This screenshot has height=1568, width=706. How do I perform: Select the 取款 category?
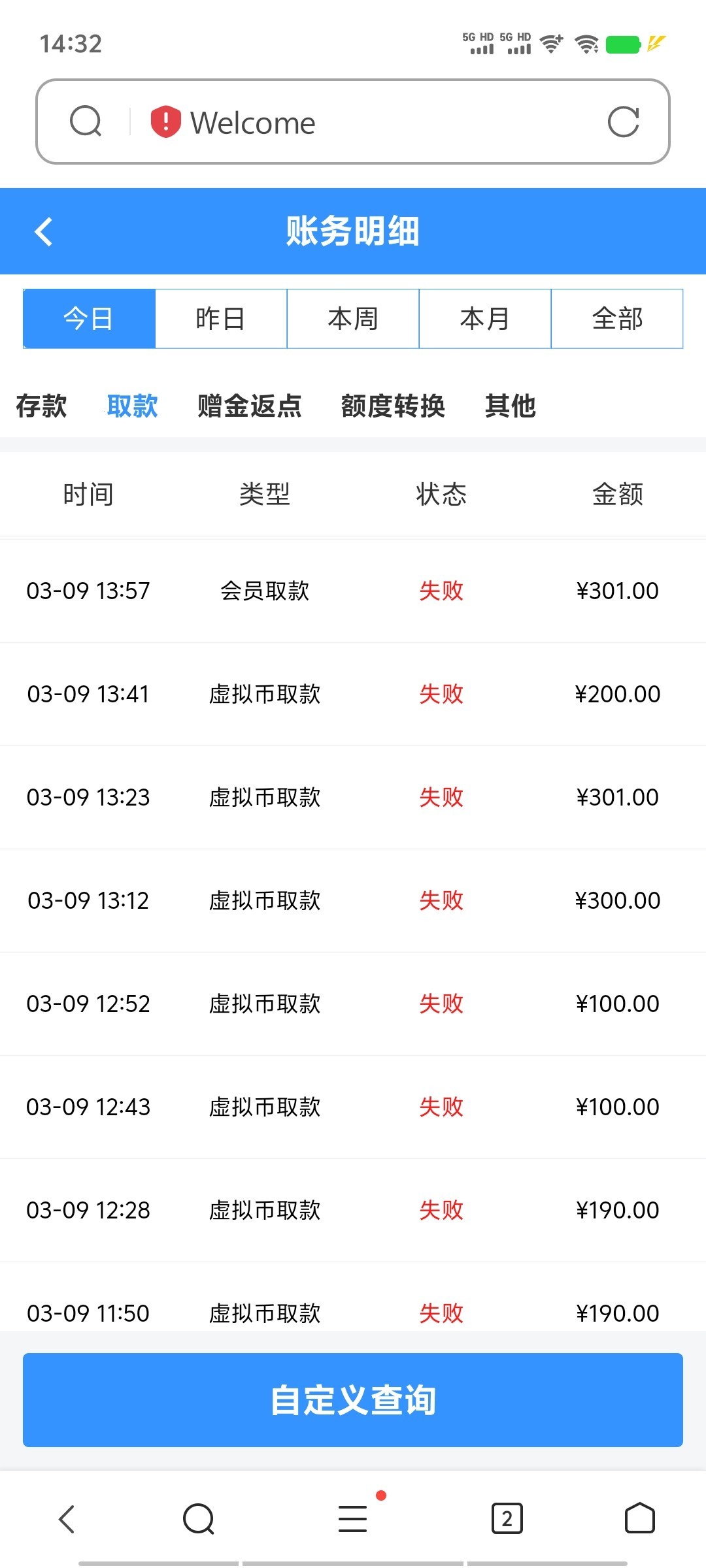click(132, 406)
